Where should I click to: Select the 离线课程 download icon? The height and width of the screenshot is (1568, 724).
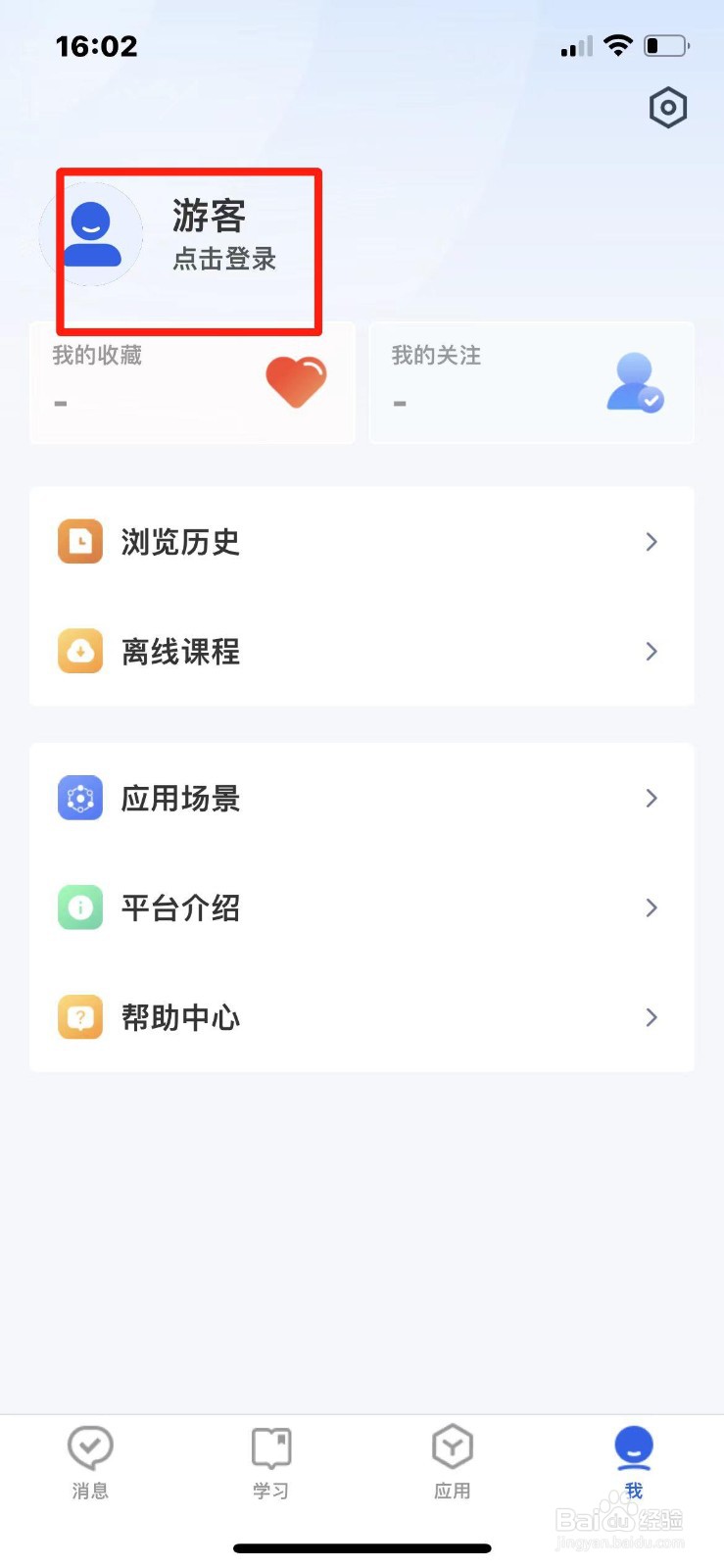(x=79, y=651)
